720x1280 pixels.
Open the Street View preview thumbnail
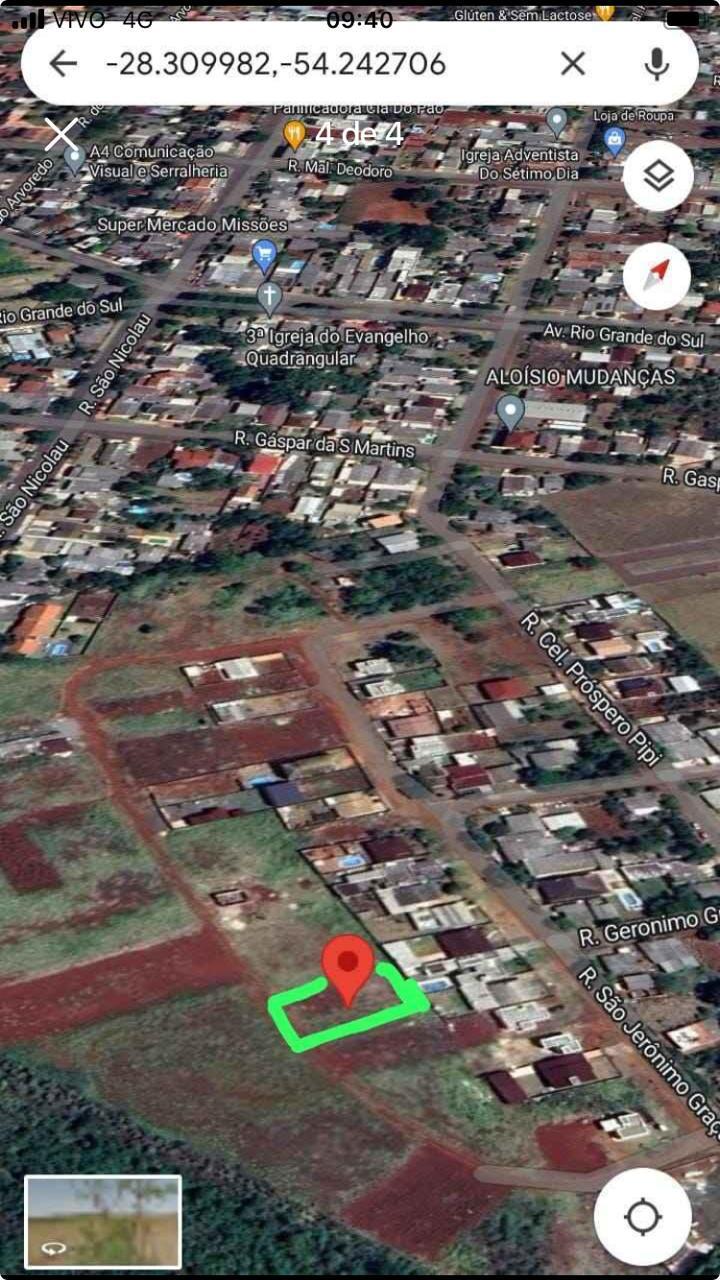point(103,1221)
